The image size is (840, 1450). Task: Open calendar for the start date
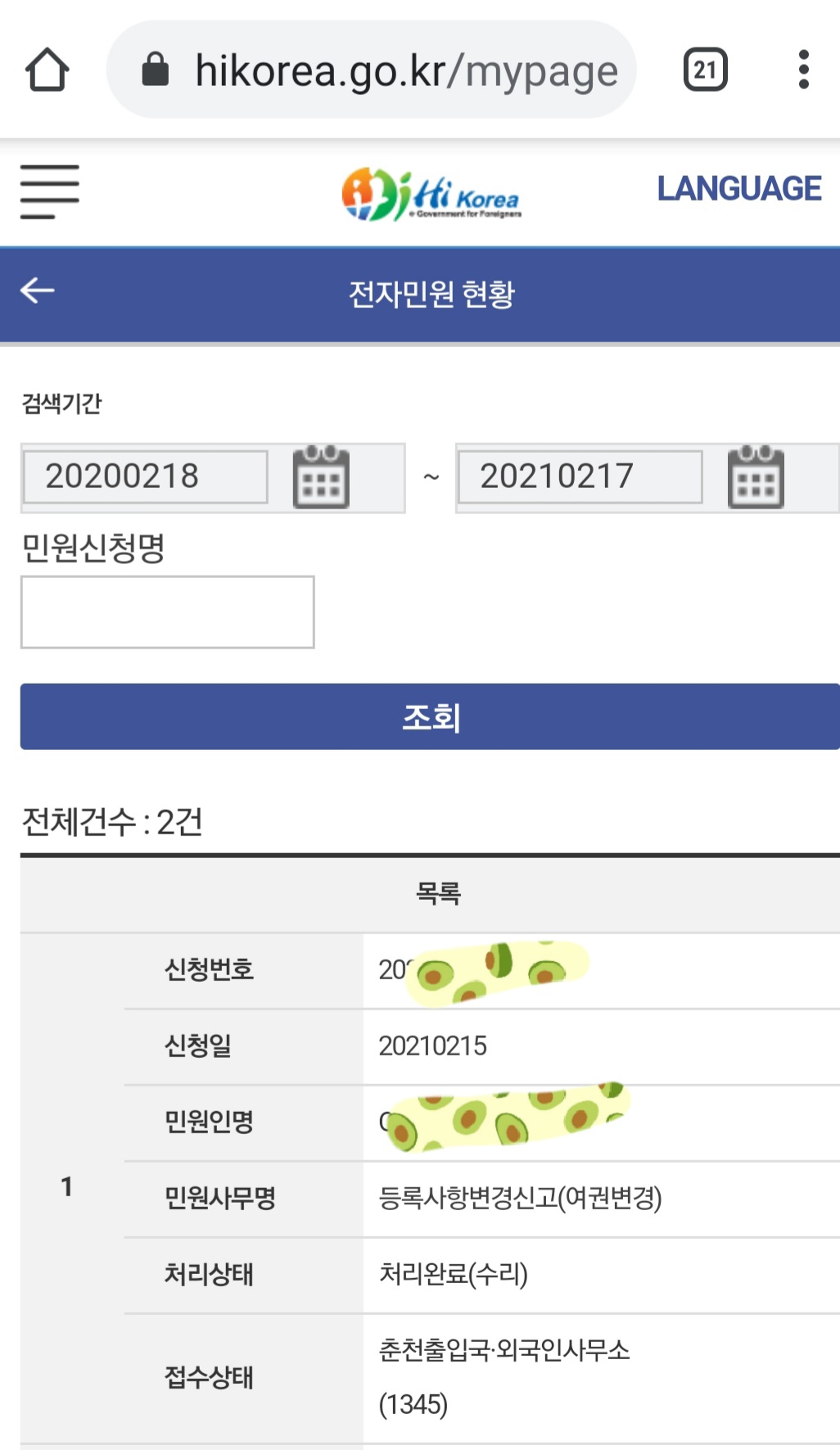[x=321, y=477]
